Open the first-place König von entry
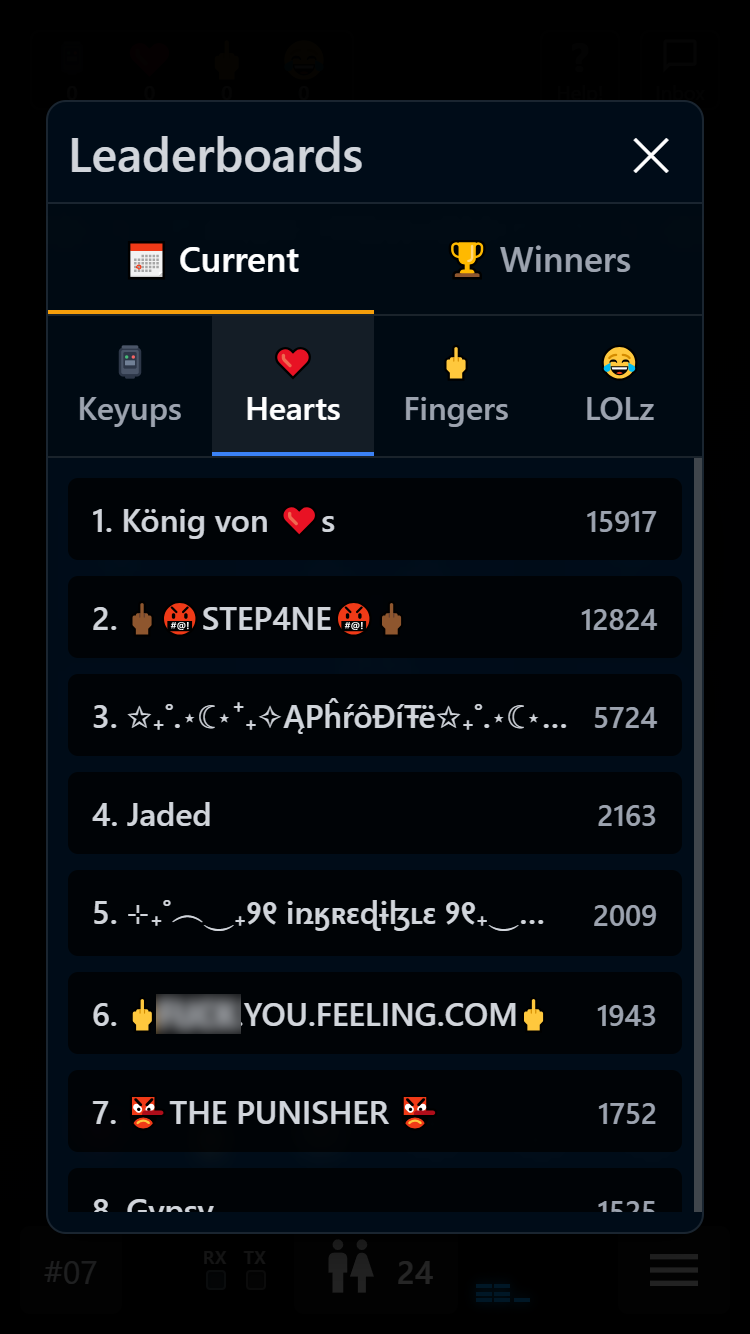Viewport: 750px width, 1334px height. click(x=374, y=520)
